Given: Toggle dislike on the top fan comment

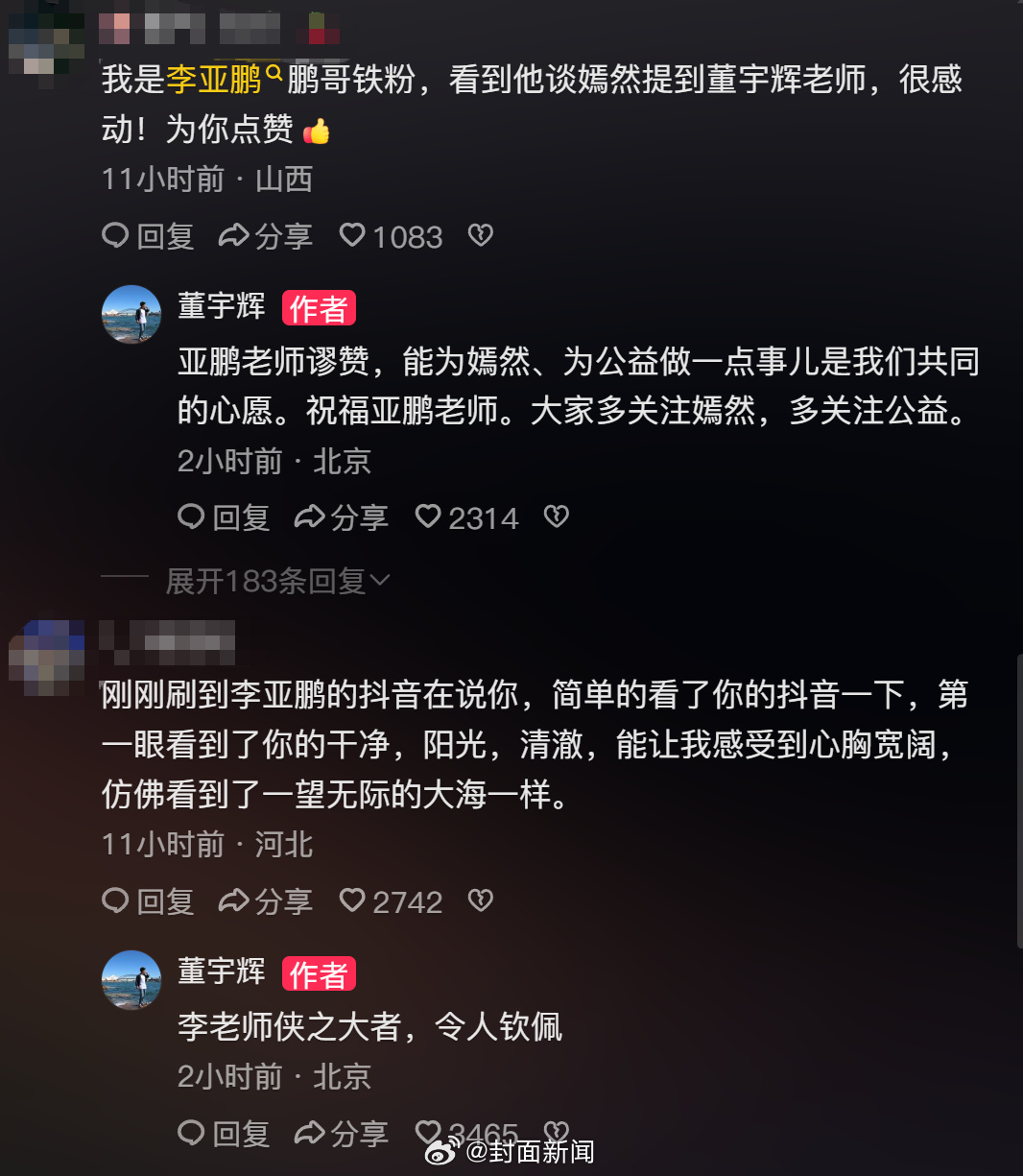Looking at the screenshot, I should [480, 235].
